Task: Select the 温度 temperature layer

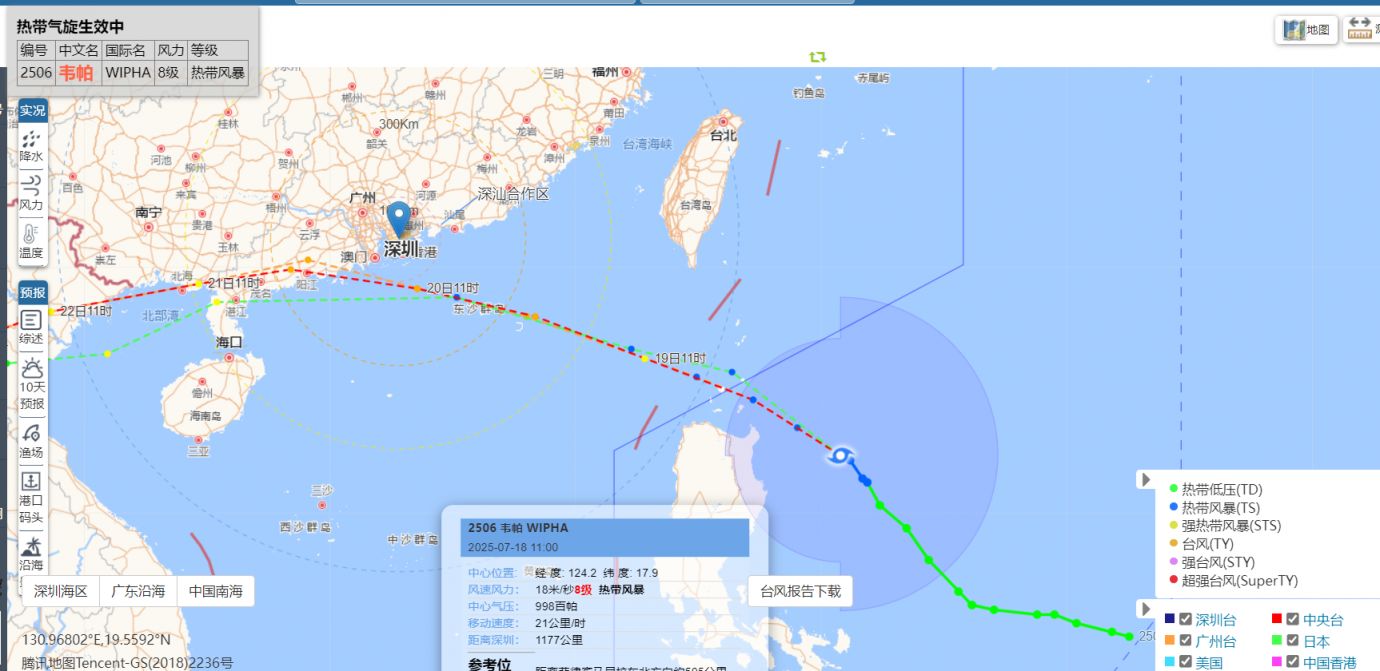Action: pos(31,241)
